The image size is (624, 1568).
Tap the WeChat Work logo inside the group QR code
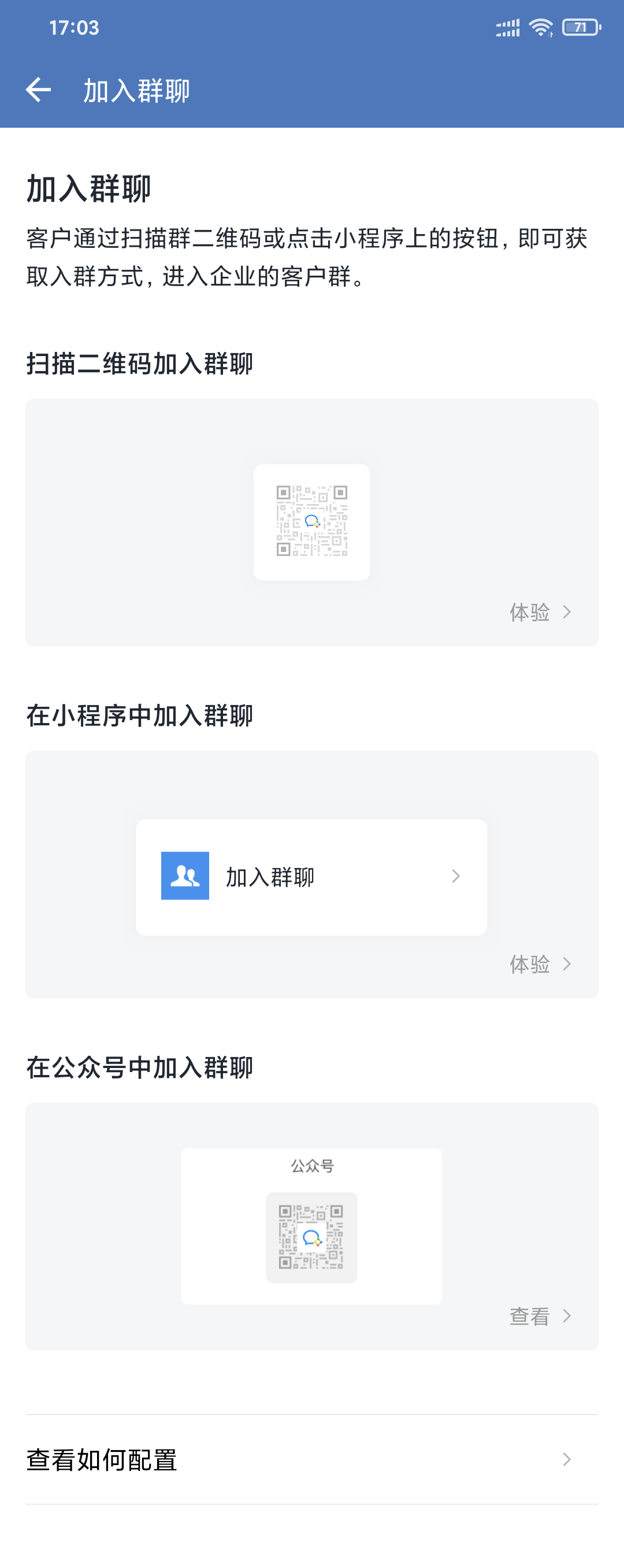click(x=311, y=522)
